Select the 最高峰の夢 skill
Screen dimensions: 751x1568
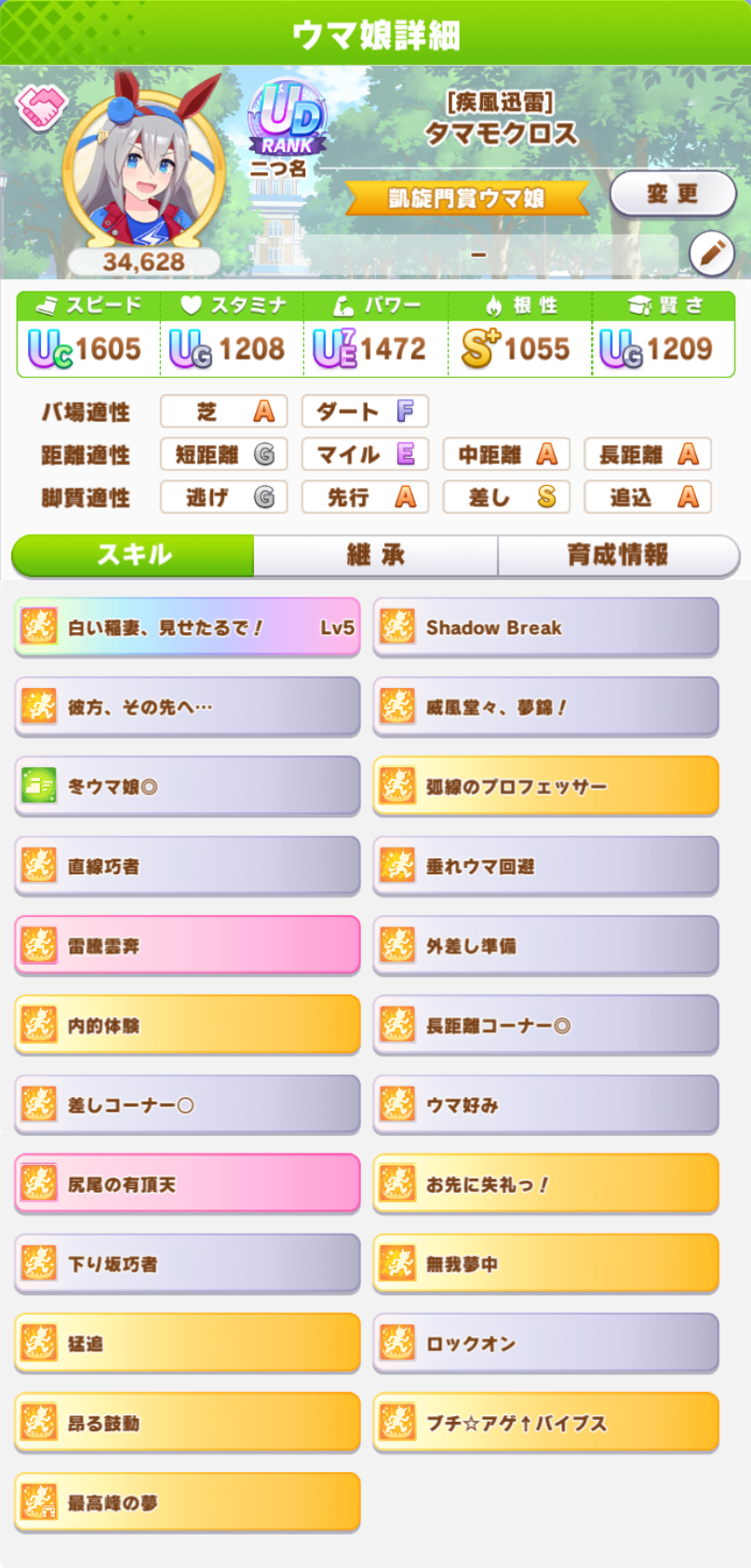186,1502
